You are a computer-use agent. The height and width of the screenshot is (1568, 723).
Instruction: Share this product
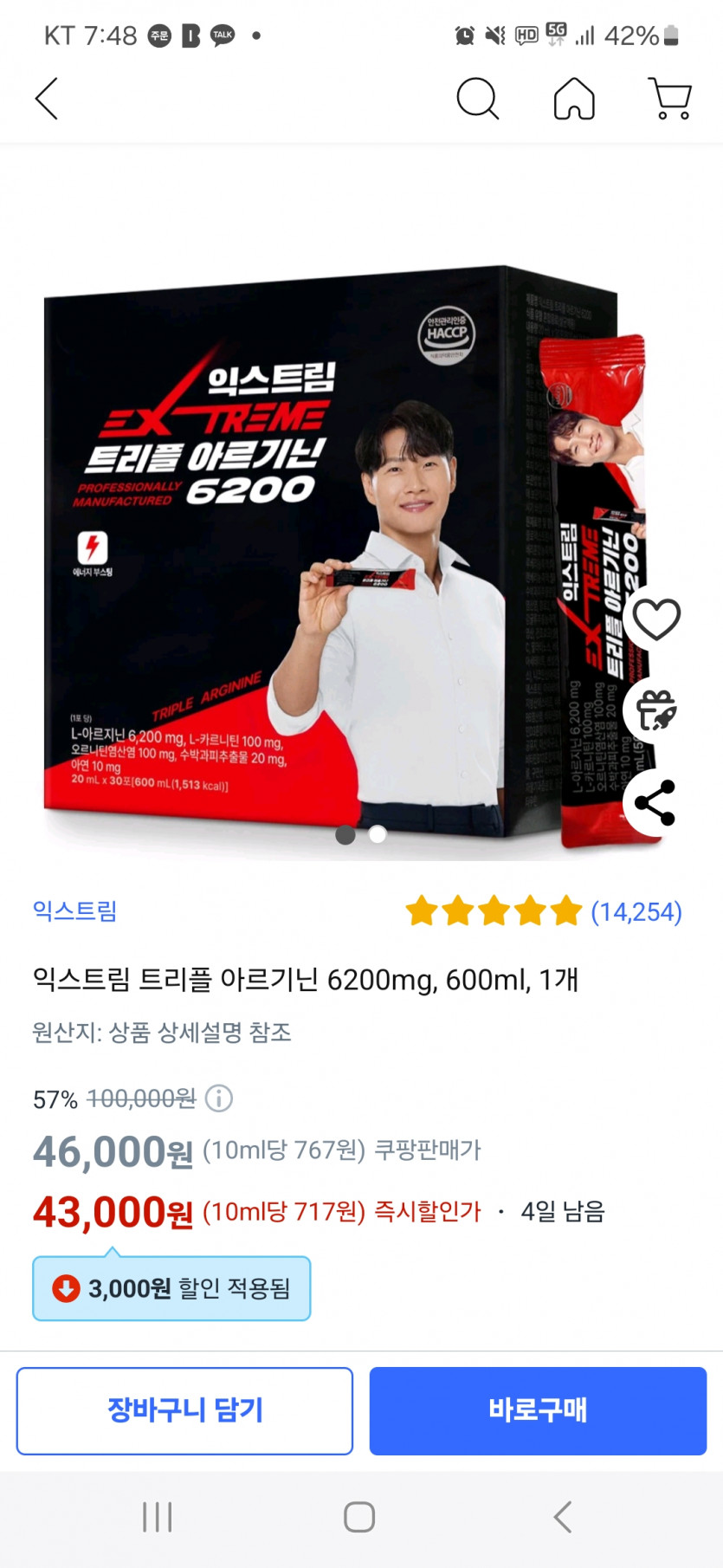656,802
